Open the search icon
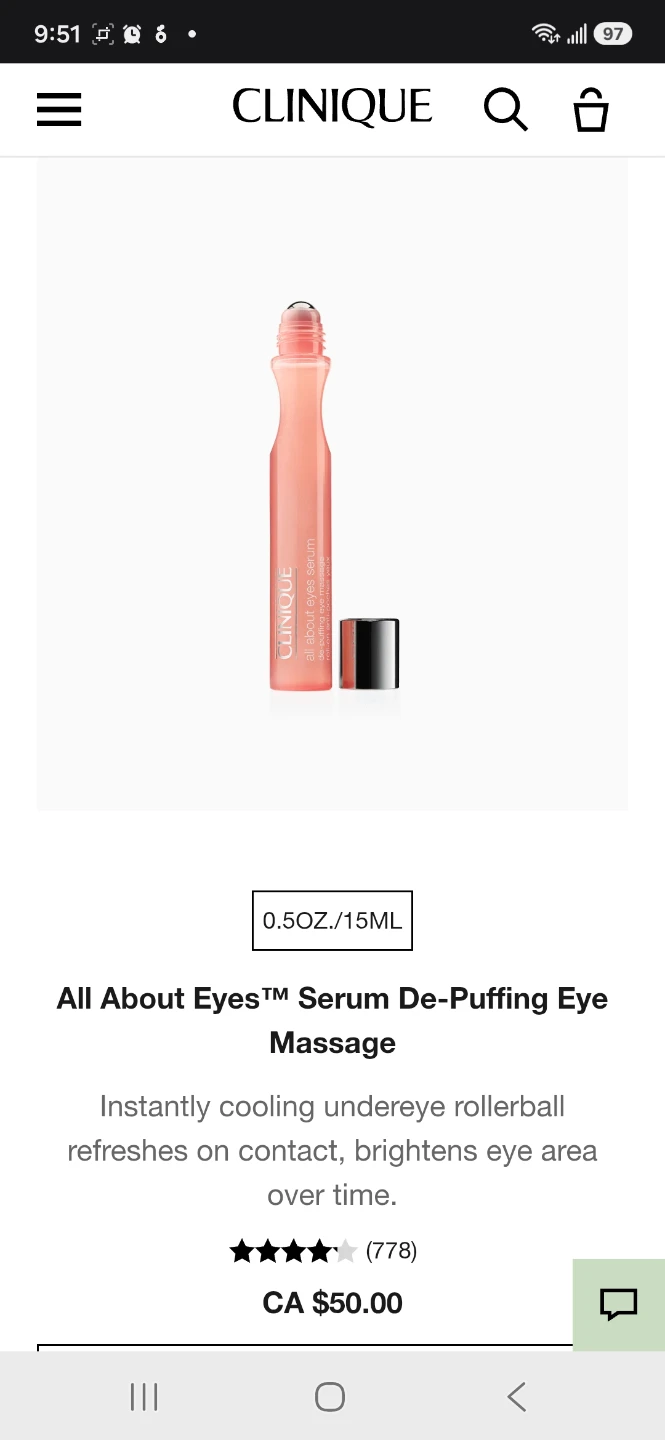Screen dimensions: 665x1440 (505, 109)
